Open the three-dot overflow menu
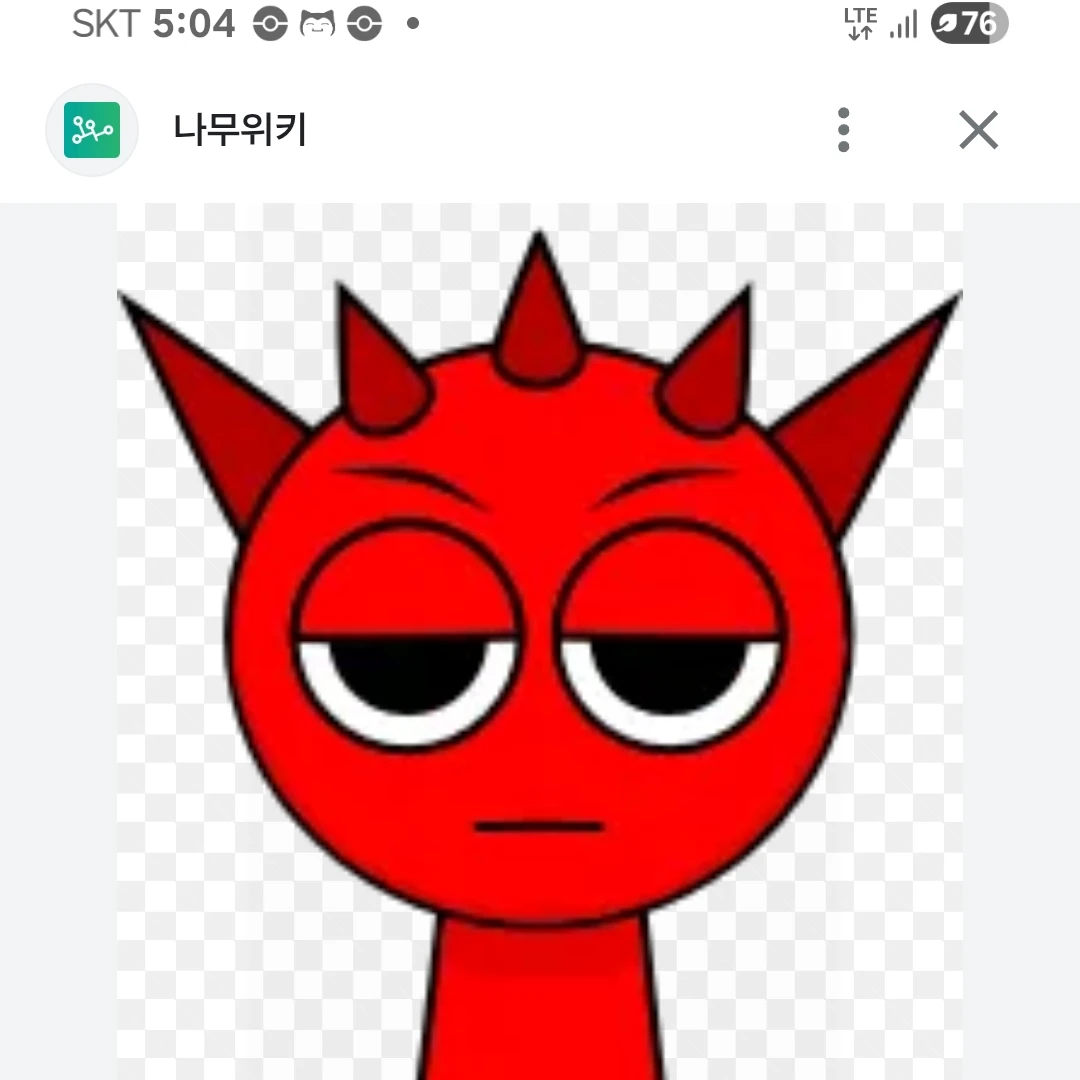The width and height of the screenshot is (1080, 1080). 844,130
